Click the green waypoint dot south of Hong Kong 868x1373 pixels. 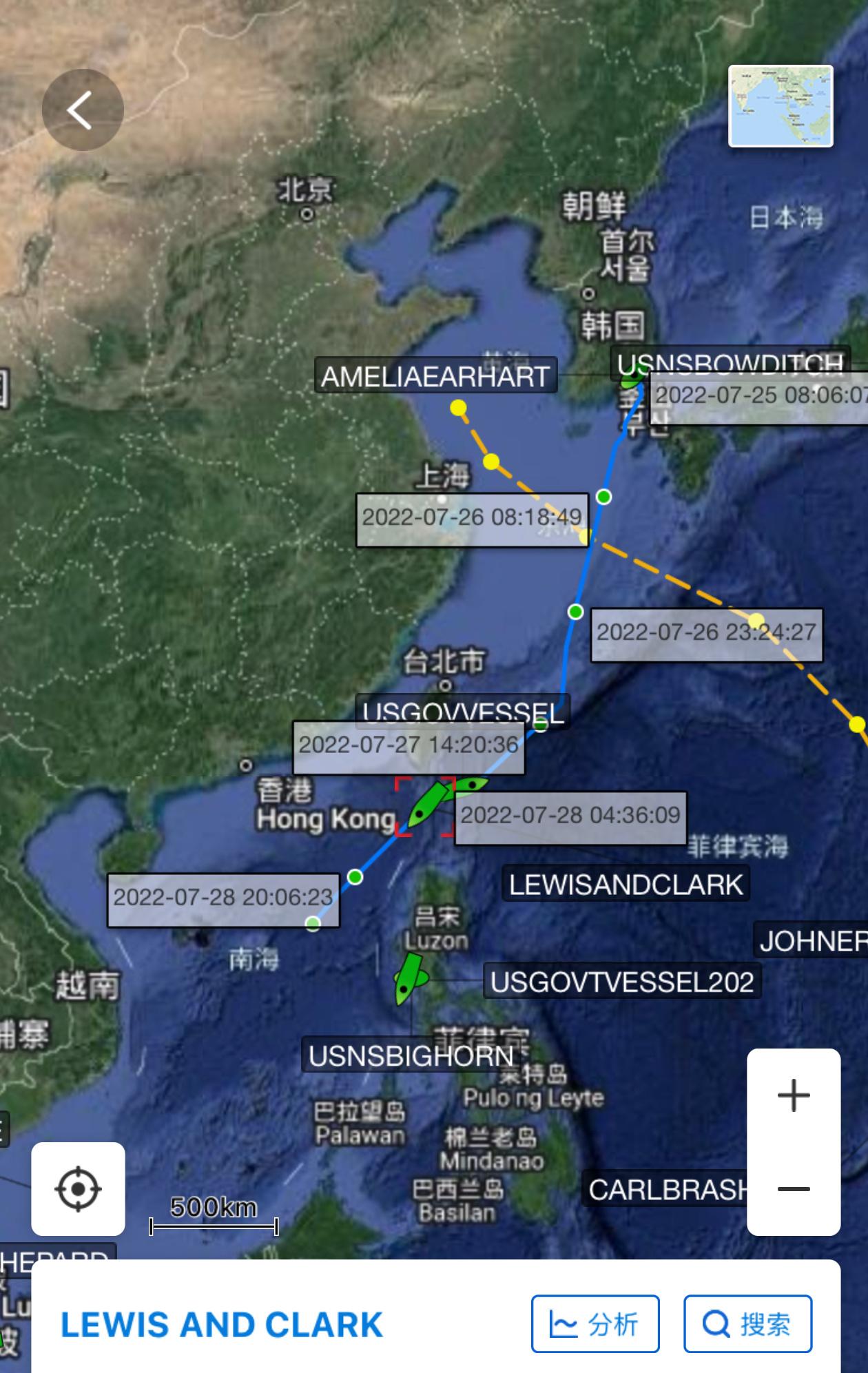coord(355,876)
